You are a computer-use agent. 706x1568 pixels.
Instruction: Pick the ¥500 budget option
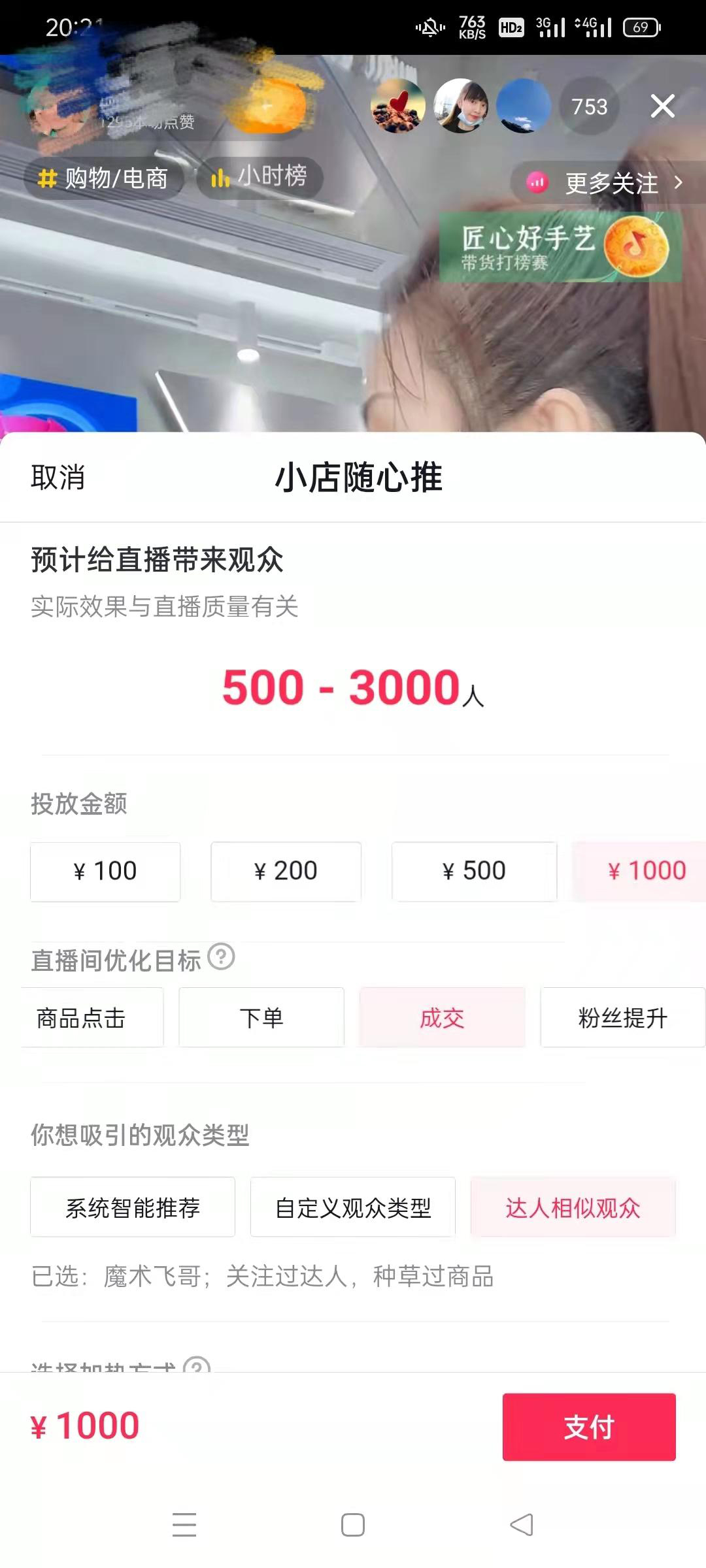click(x=474, y=872)
